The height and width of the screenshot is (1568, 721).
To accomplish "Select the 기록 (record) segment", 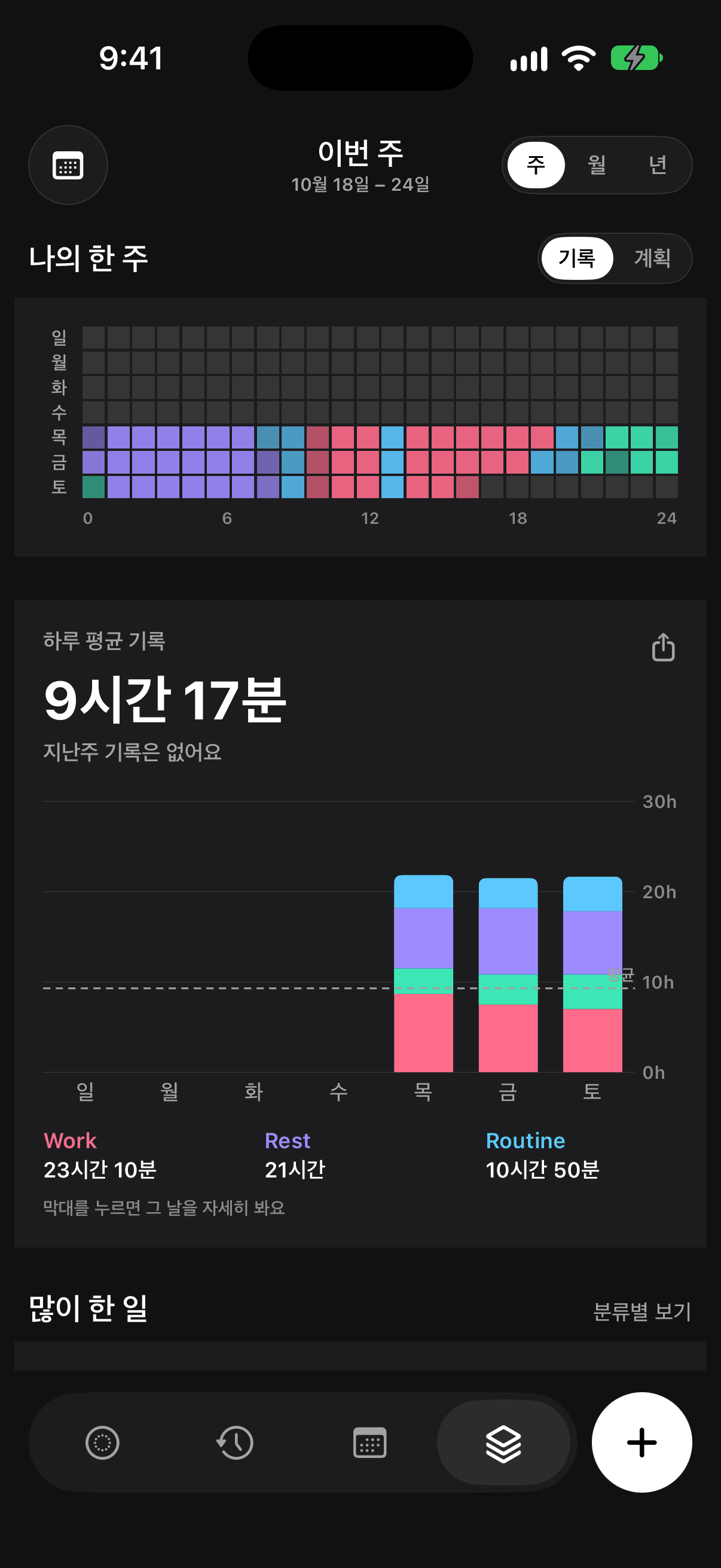I will click(577, 258).
